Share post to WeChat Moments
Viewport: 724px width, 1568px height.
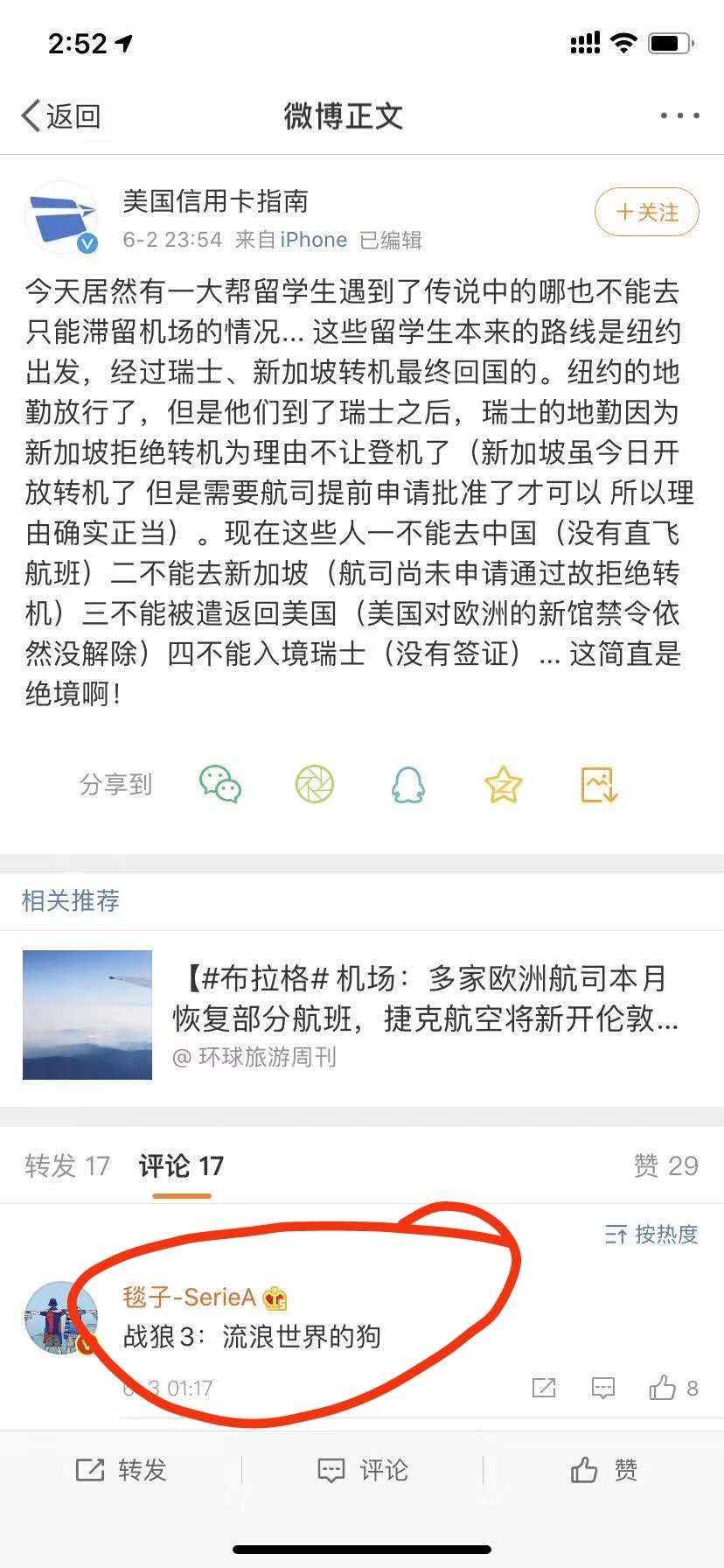point(315,783)
